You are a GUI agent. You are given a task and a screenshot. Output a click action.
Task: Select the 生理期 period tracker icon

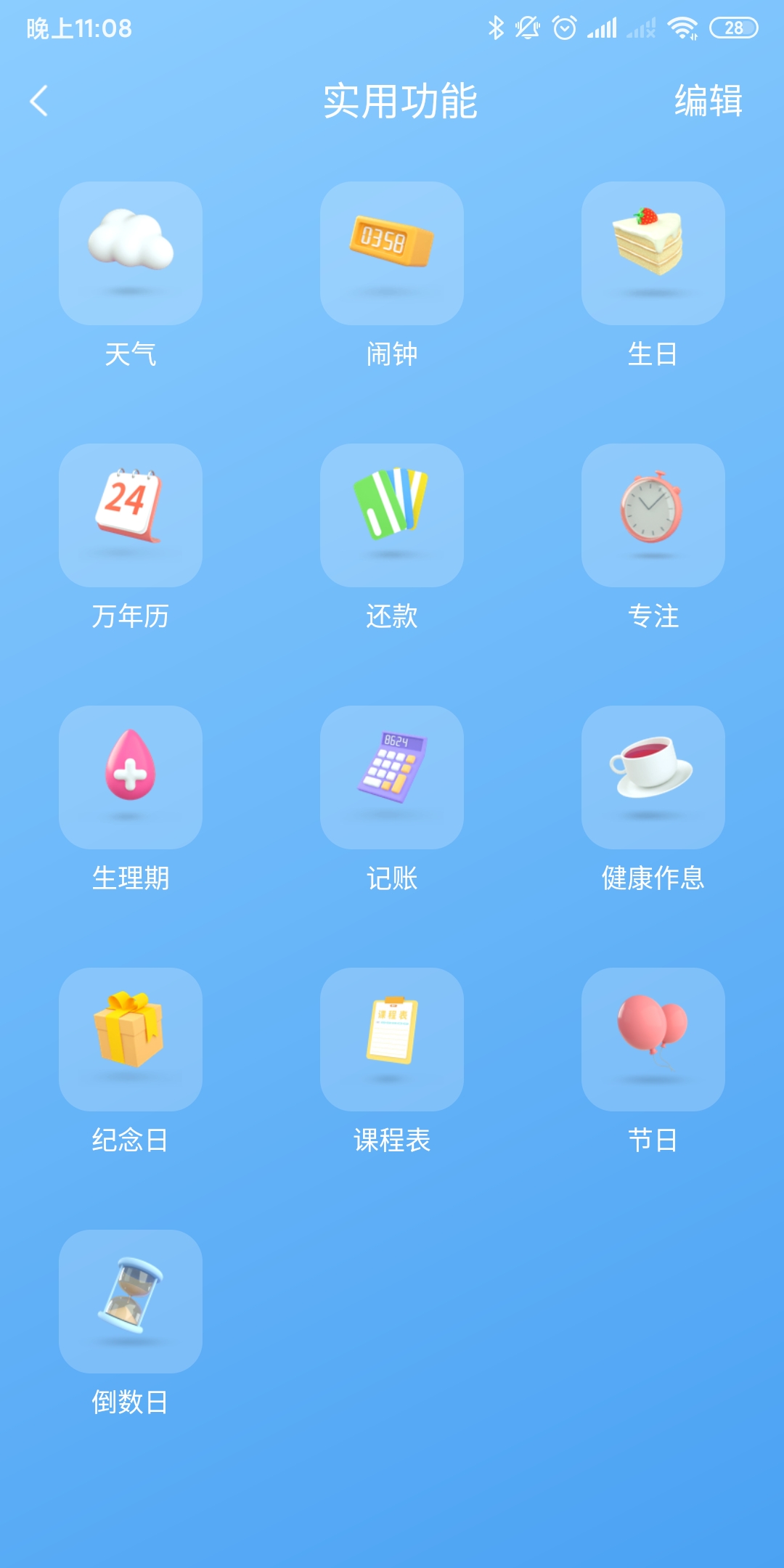pos(129,777)
